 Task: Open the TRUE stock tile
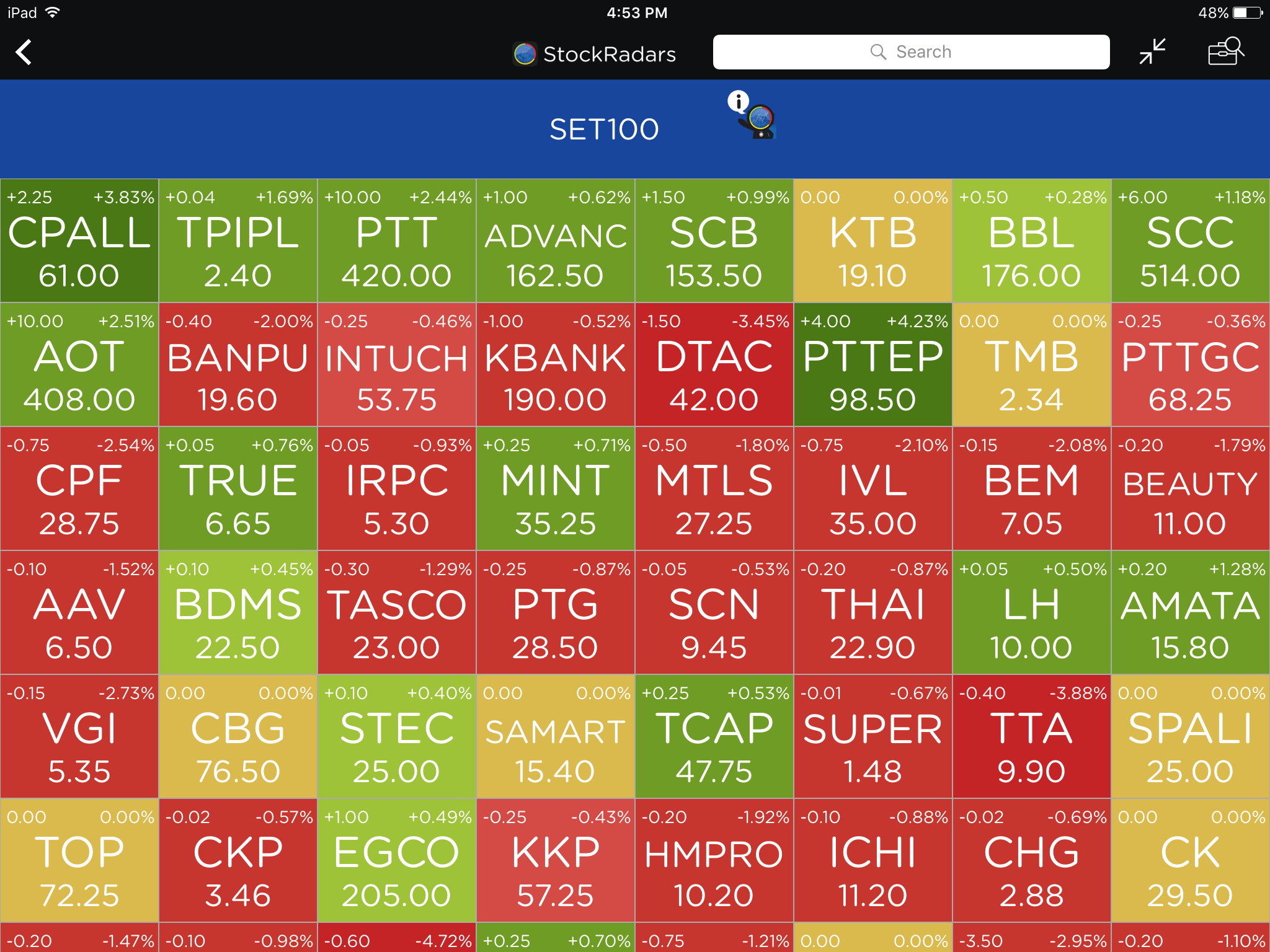coord(238,488)
